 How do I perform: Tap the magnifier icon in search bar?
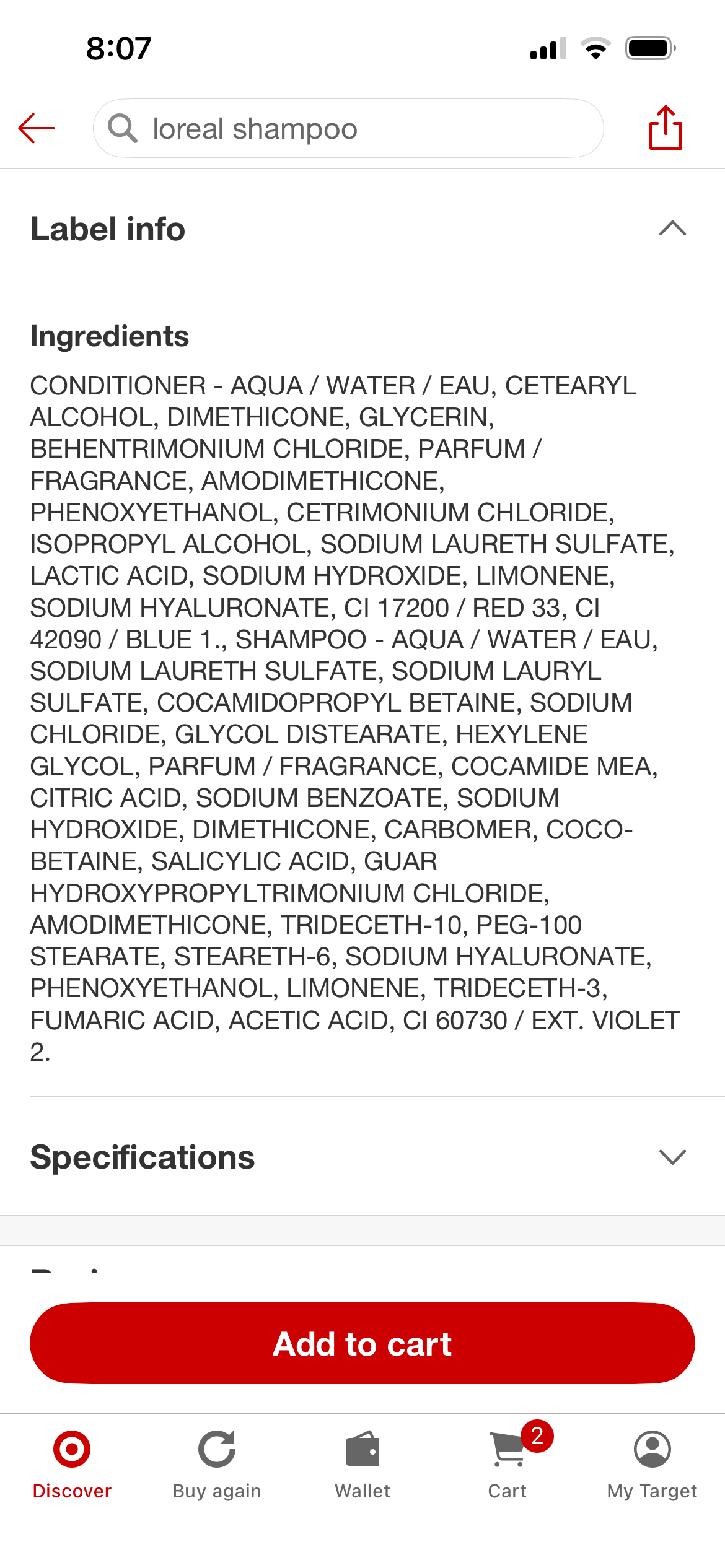tap(123, 128)
